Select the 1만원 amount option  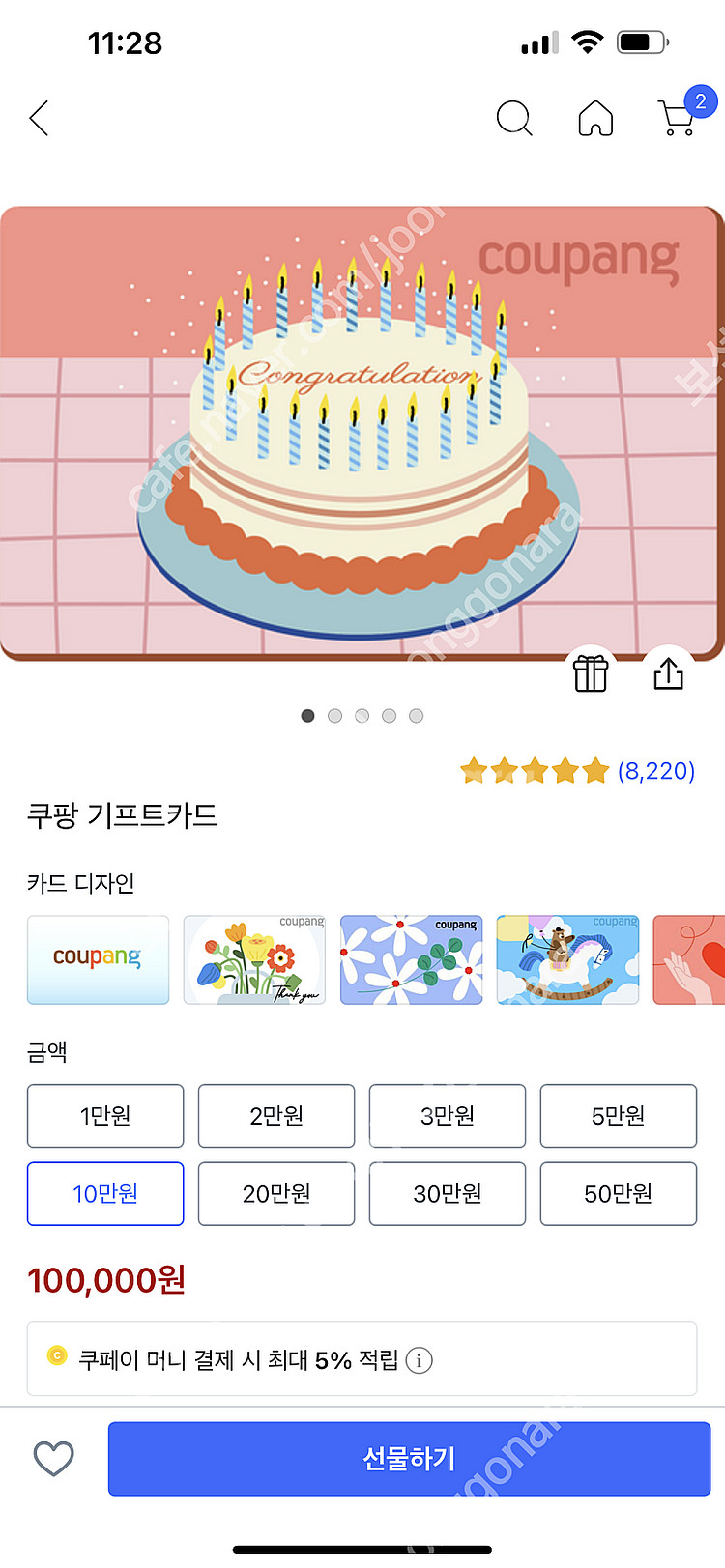[x=104, y=1116]
